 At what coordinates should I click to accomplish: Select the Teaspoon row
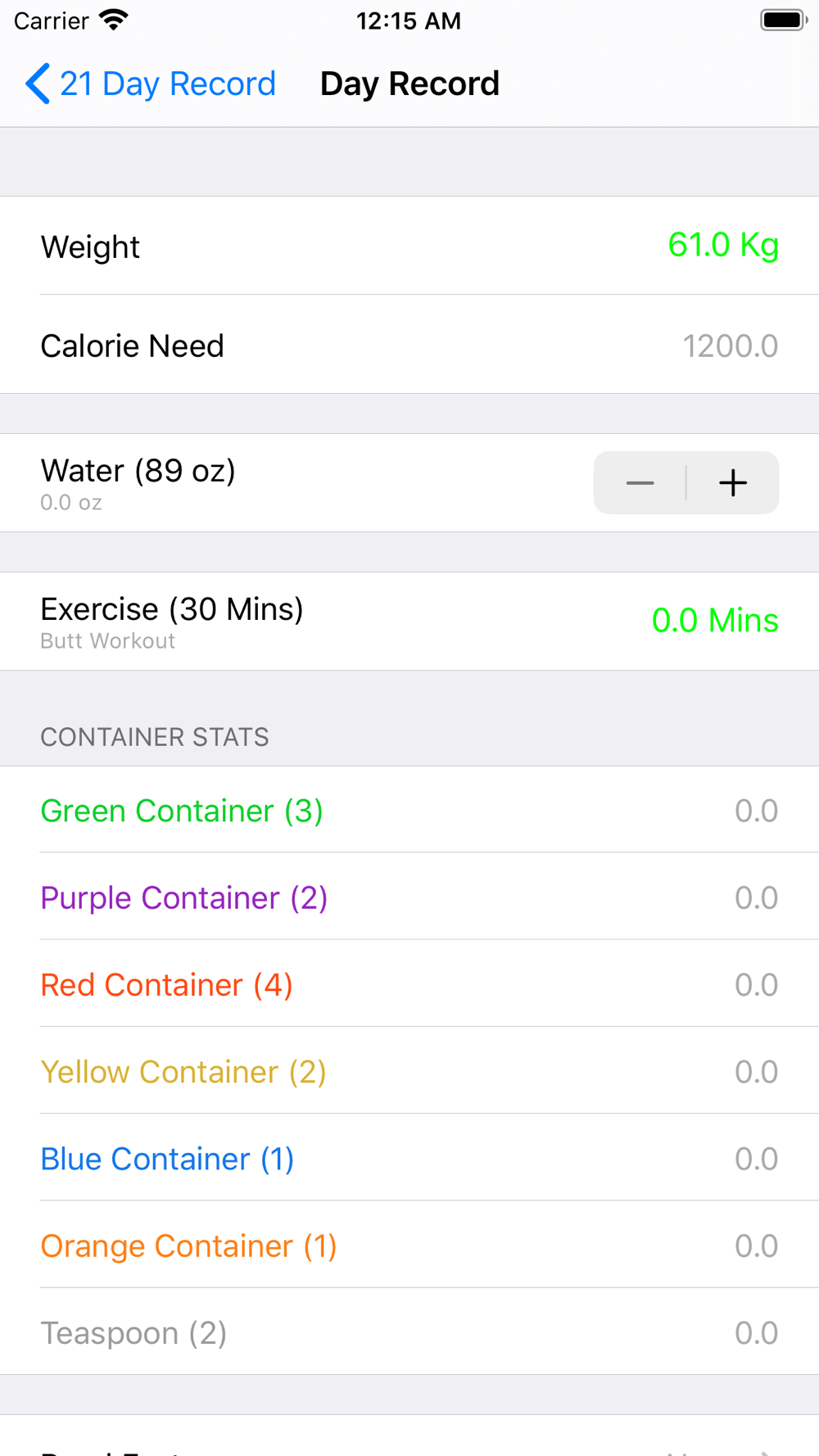[x=409, y=1332]
